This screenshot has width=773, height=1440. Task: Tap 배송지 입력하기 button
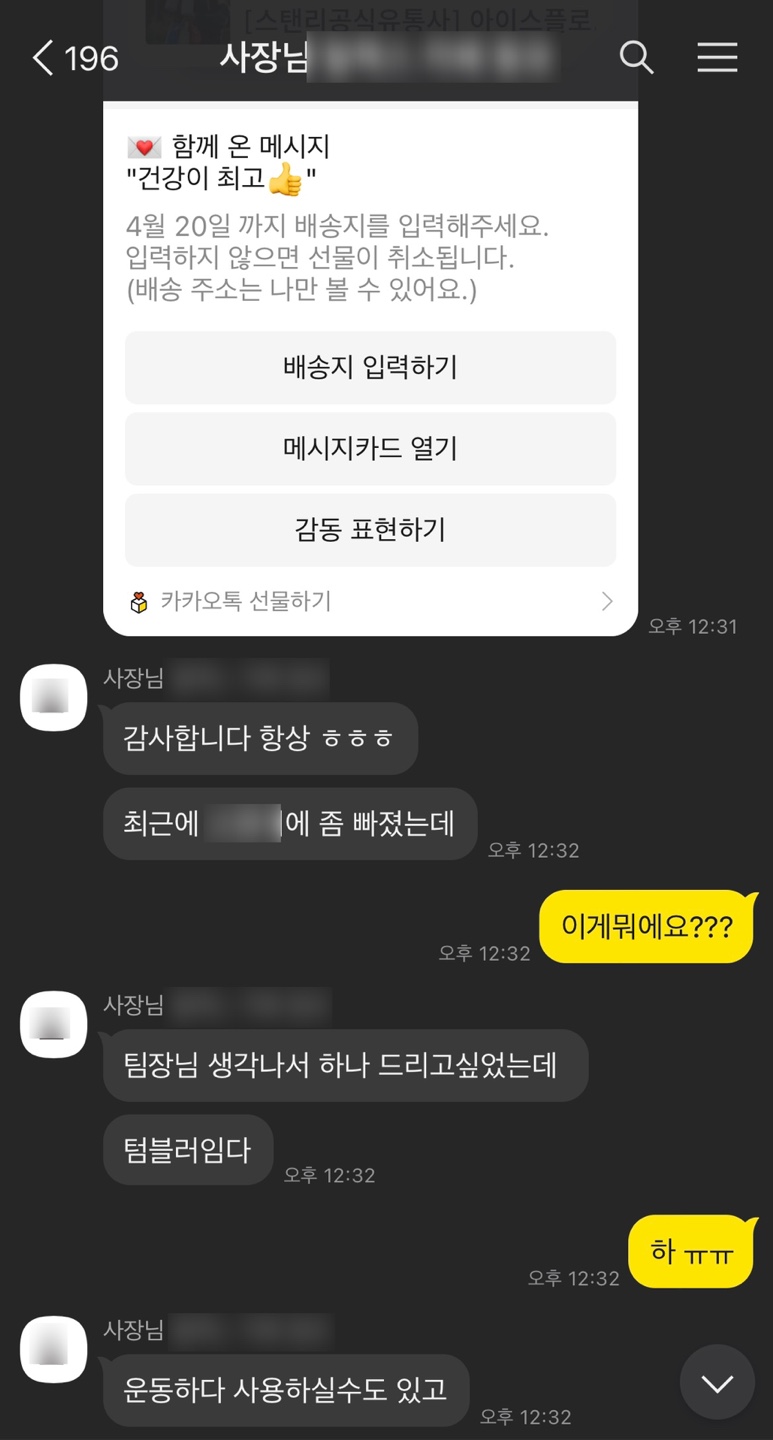(370, 367)
